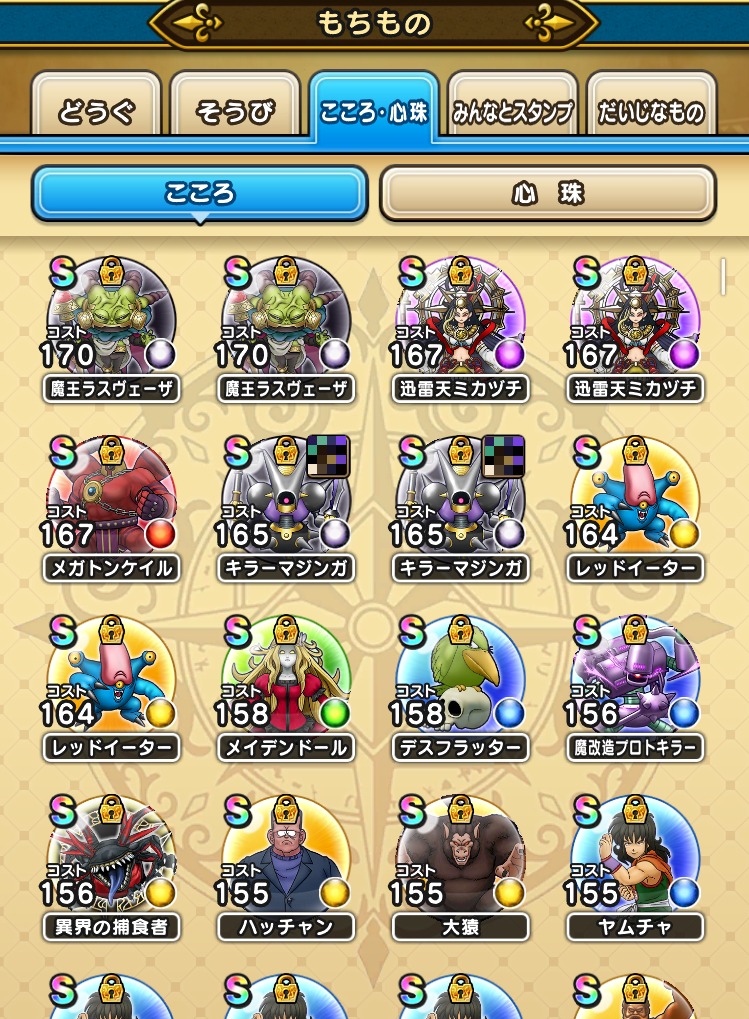749x1019 pixels.
Task: Switch to the 心珠 sub-tab
Action: (x=548, y=193)
